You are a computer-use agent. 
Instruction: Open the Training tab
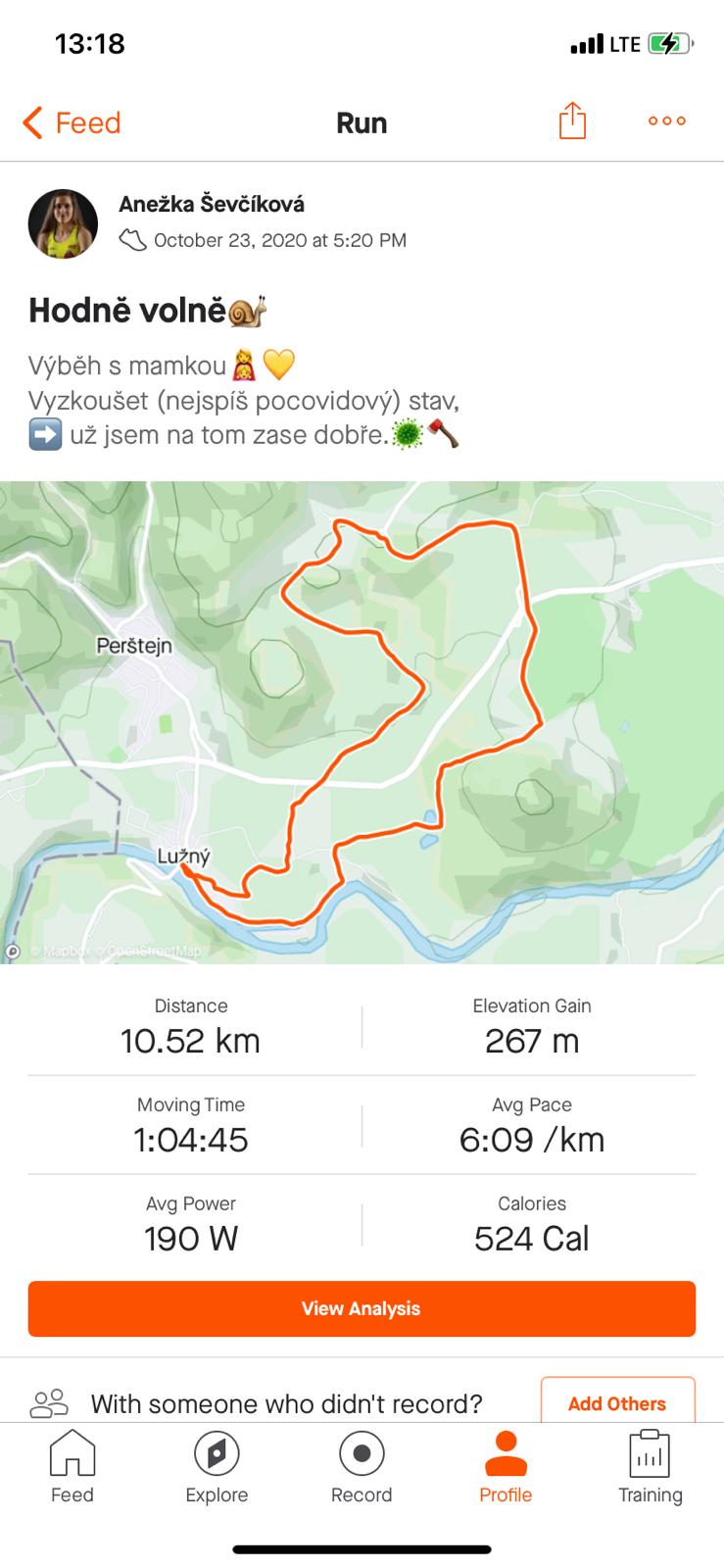coord(650,1467)
